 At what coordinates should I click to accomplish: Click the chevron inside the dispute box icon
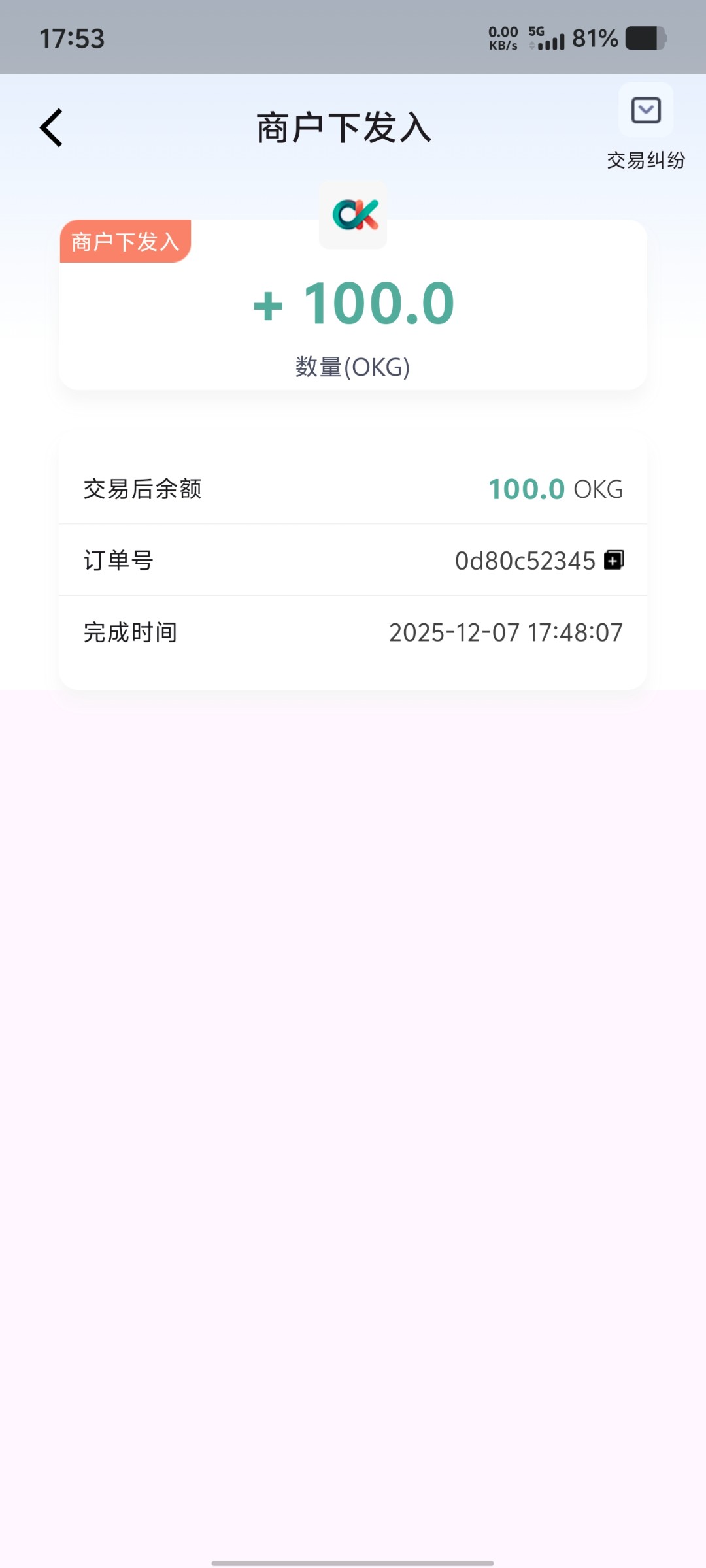point(646,111)
